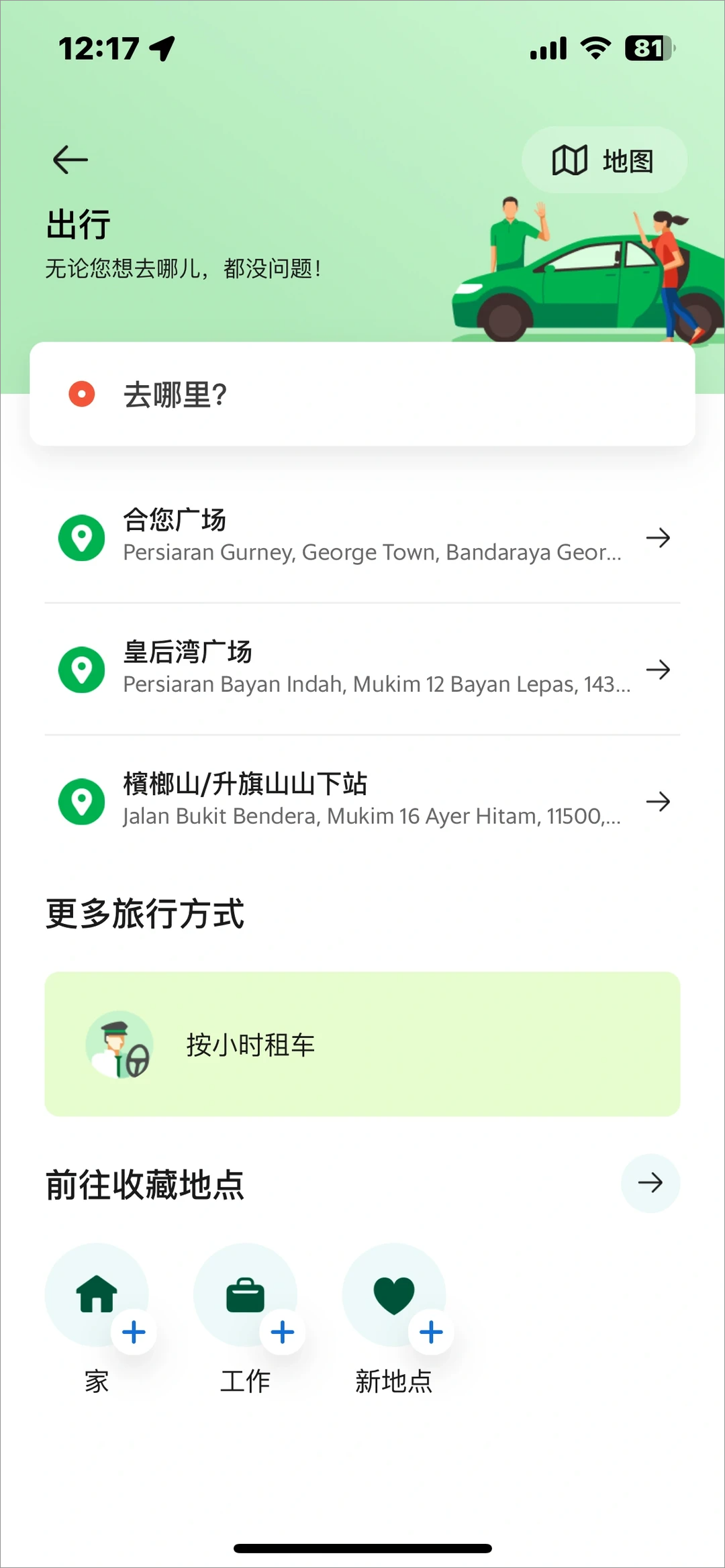Open the 按小时租车 hourly rental card
The width and height of the screenshot is (725, 1568).
tap(362, 1044)
